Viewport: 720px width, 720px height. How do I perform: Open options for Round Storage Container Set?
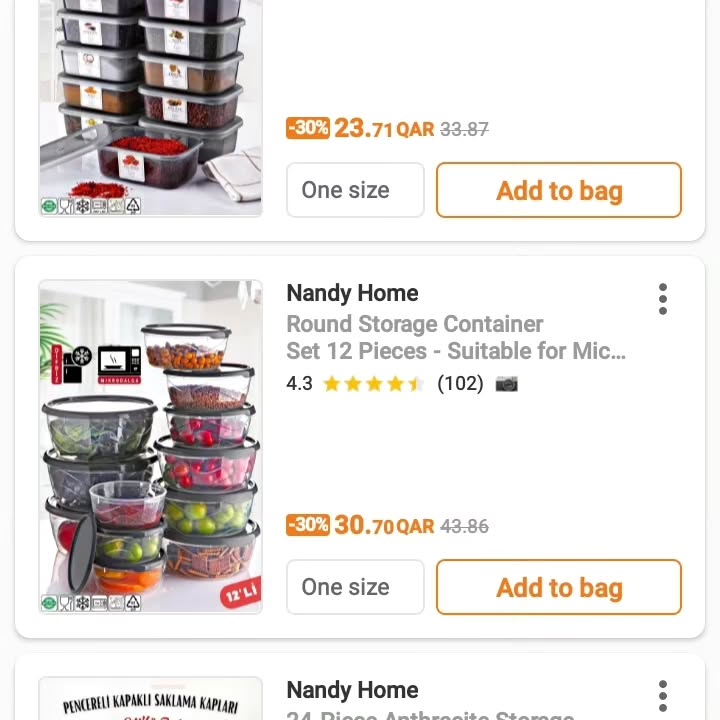(662, 299)
